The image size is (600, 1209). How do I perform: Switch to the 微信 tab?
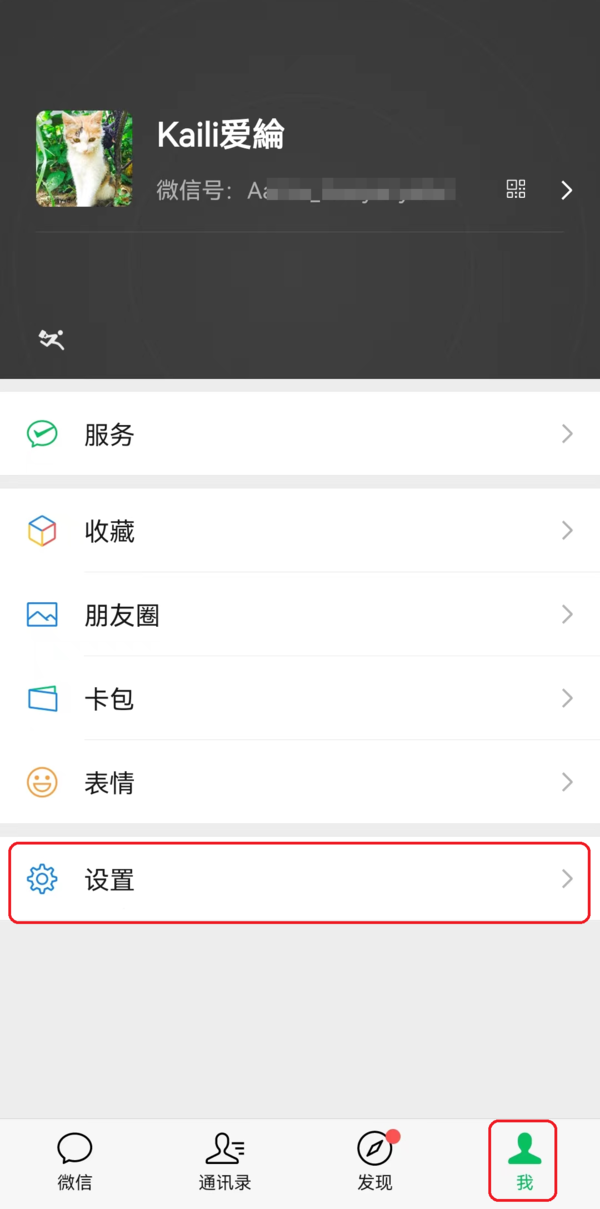[x=75, y=1161]
